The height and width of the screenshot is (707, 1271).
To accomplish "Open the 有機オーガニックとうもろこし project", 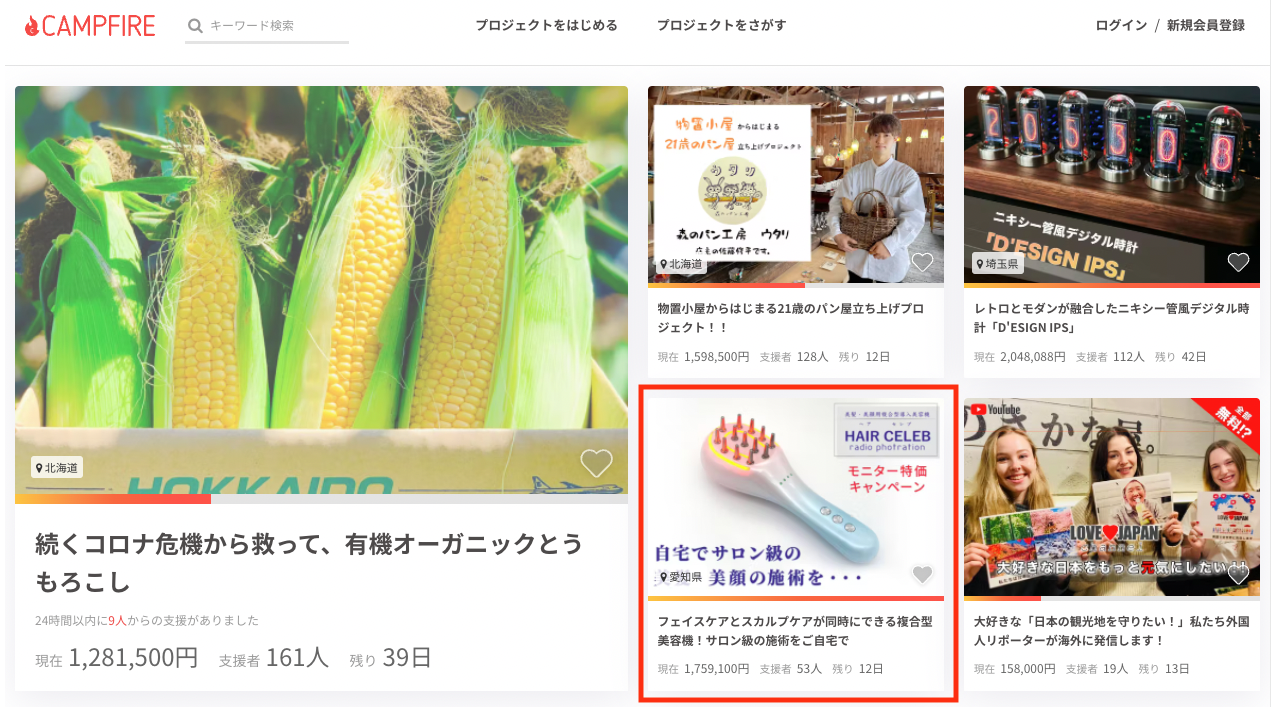I will pyautogui.click(x=308, y=561).
